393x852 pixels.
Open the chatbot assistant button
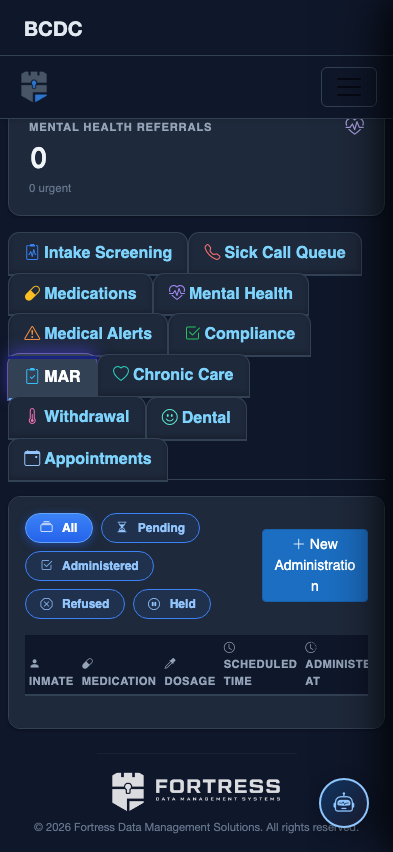tap(344, 803)
